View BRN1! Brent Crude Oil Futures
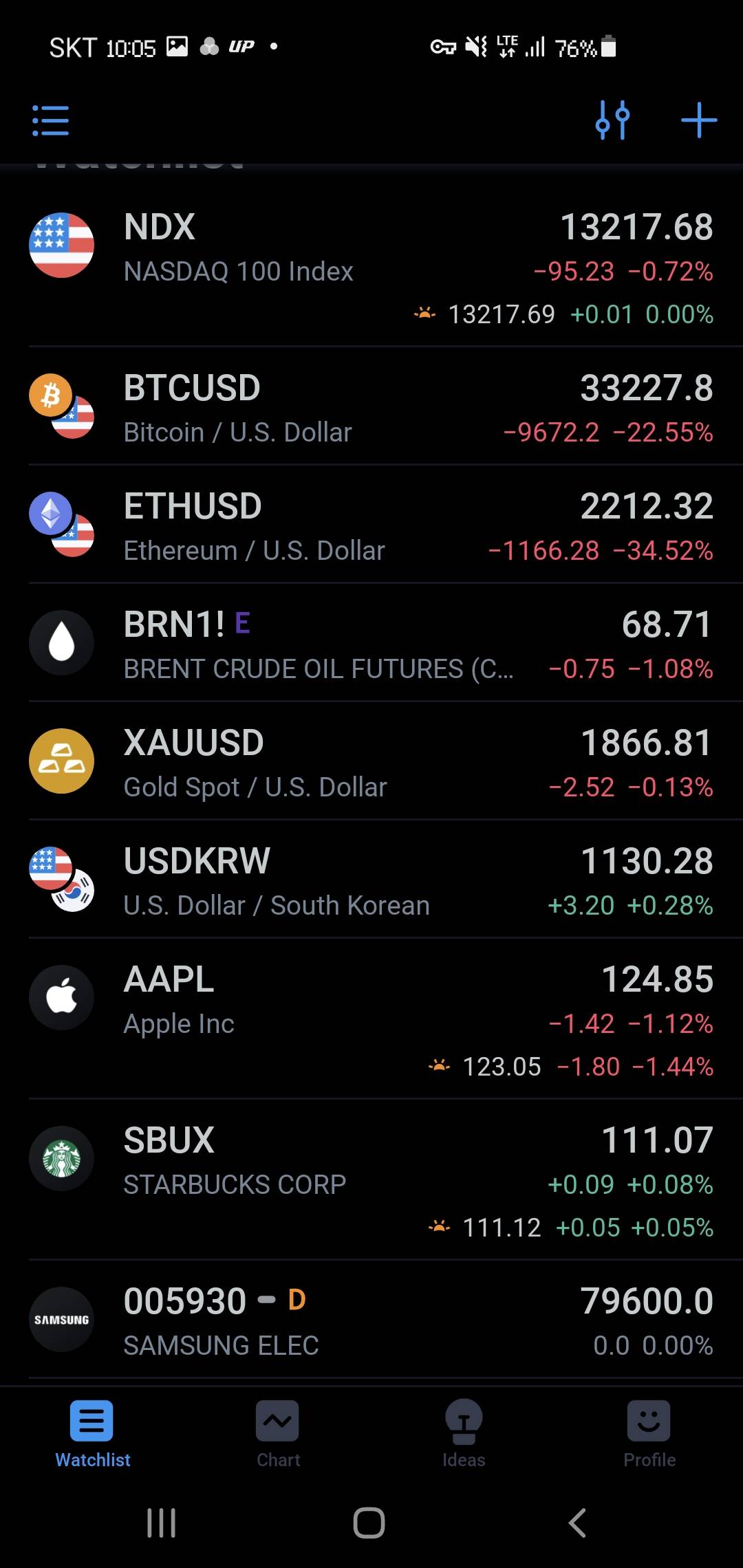This screenshot has width=743, height=1568. pyautogui.click(x=371, y=644)
